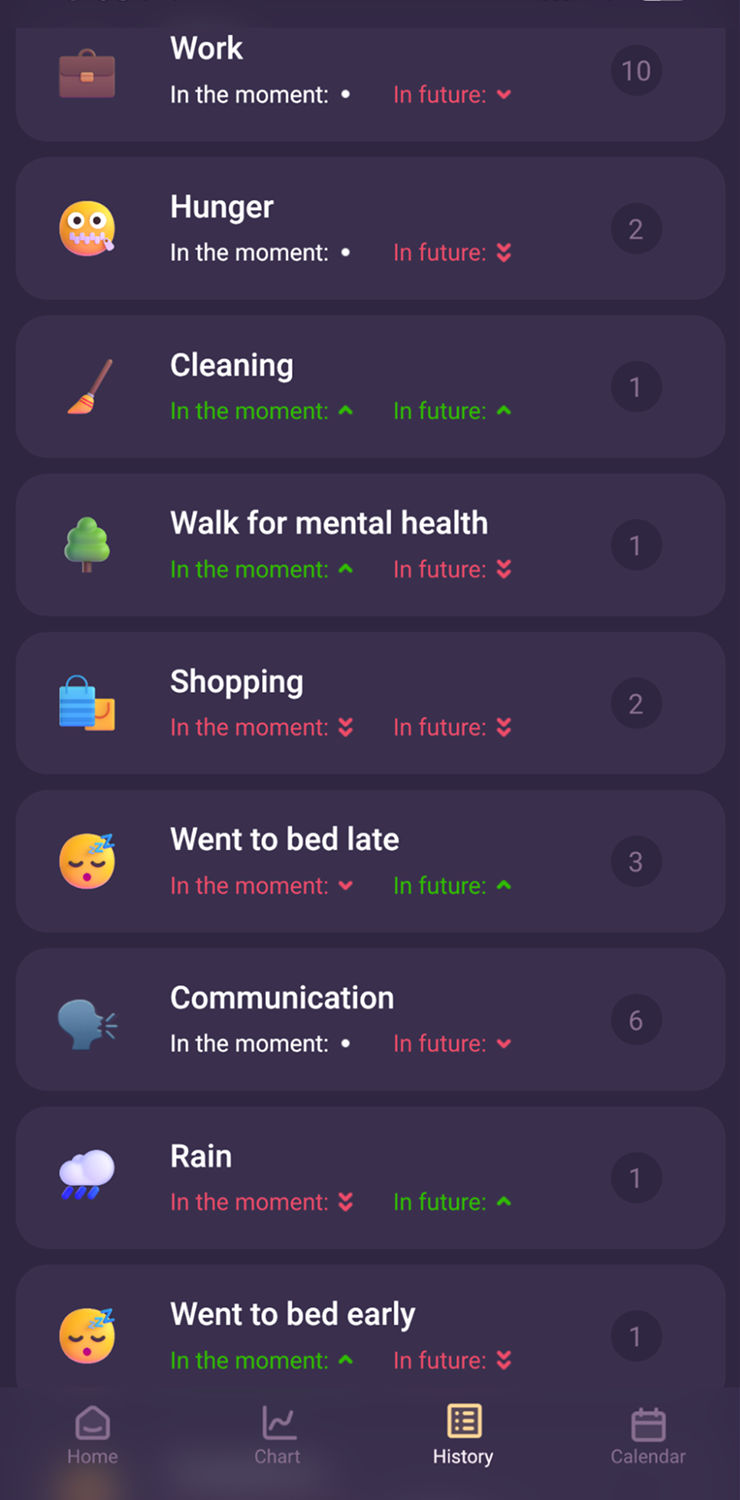Open the Work activity card
740x1500 pixels.
point(370,84)
